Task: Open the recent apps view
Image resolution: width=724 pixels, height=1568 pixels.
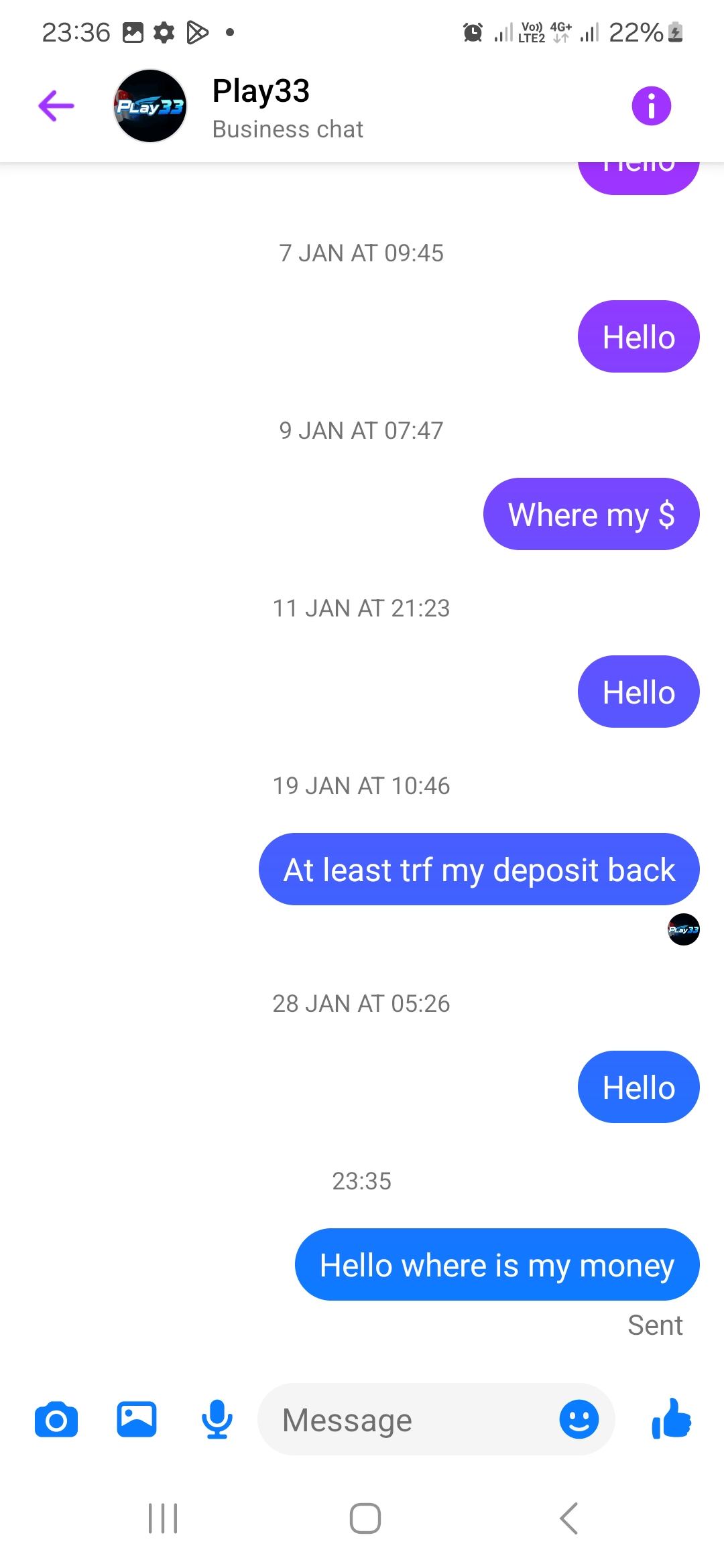Action: pos(163,1518)
